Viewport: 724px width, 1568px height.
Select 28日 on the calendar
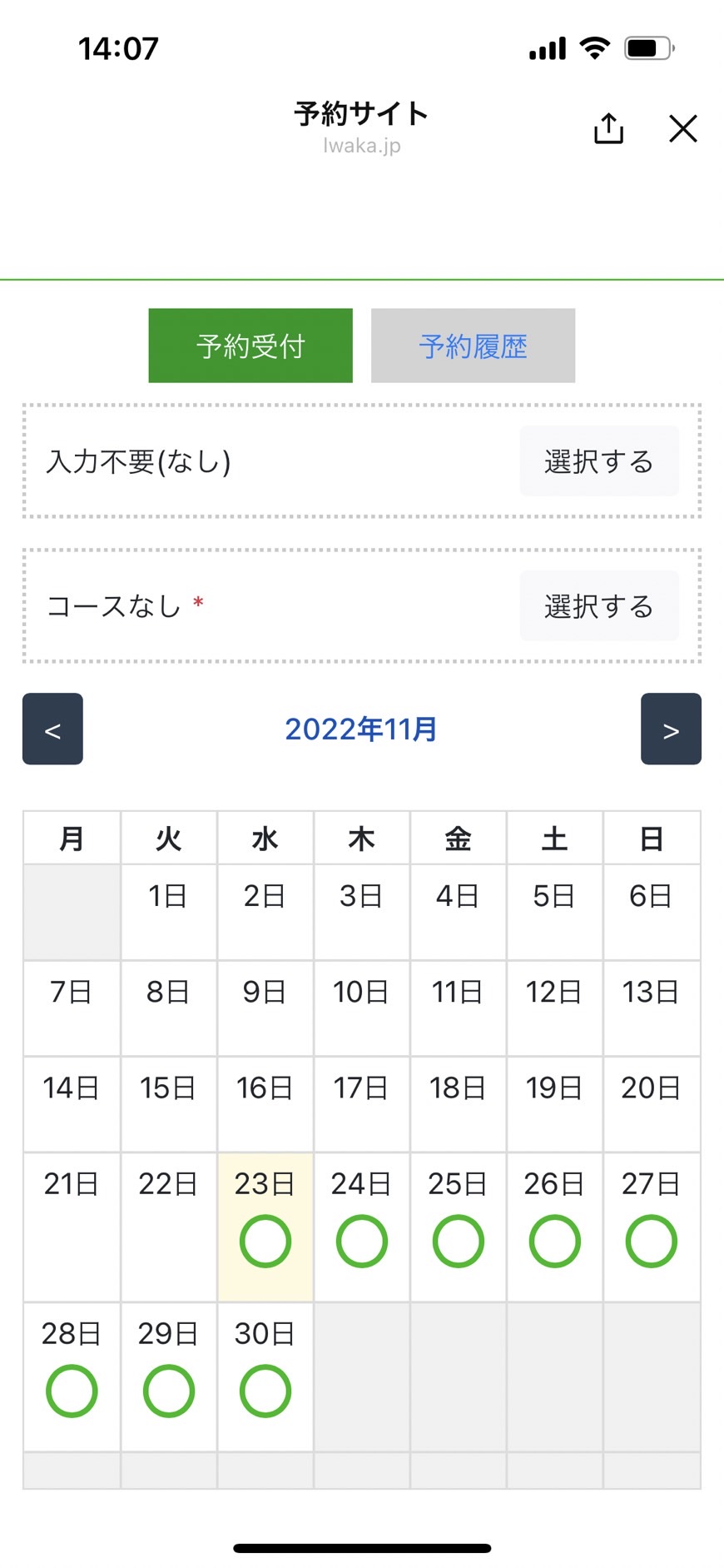coord(72,1376)
